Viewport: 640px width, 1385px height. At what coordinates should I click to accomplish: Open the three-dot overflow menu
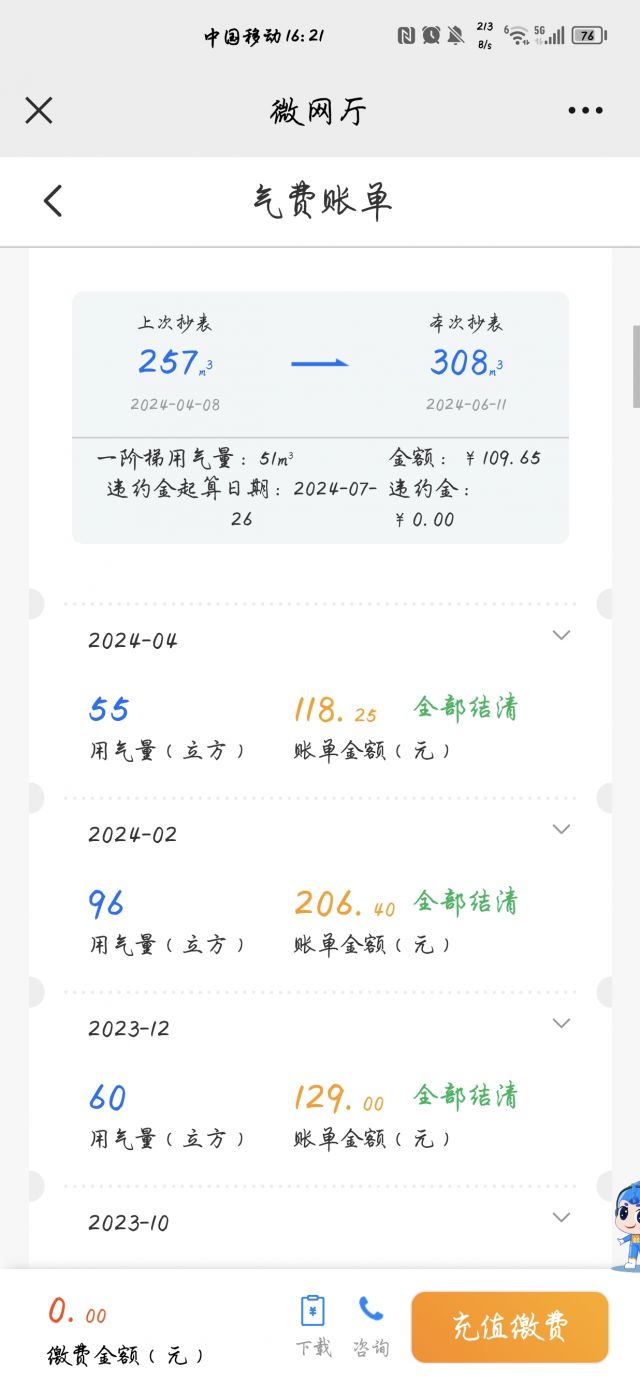click(x=585, y=110)
